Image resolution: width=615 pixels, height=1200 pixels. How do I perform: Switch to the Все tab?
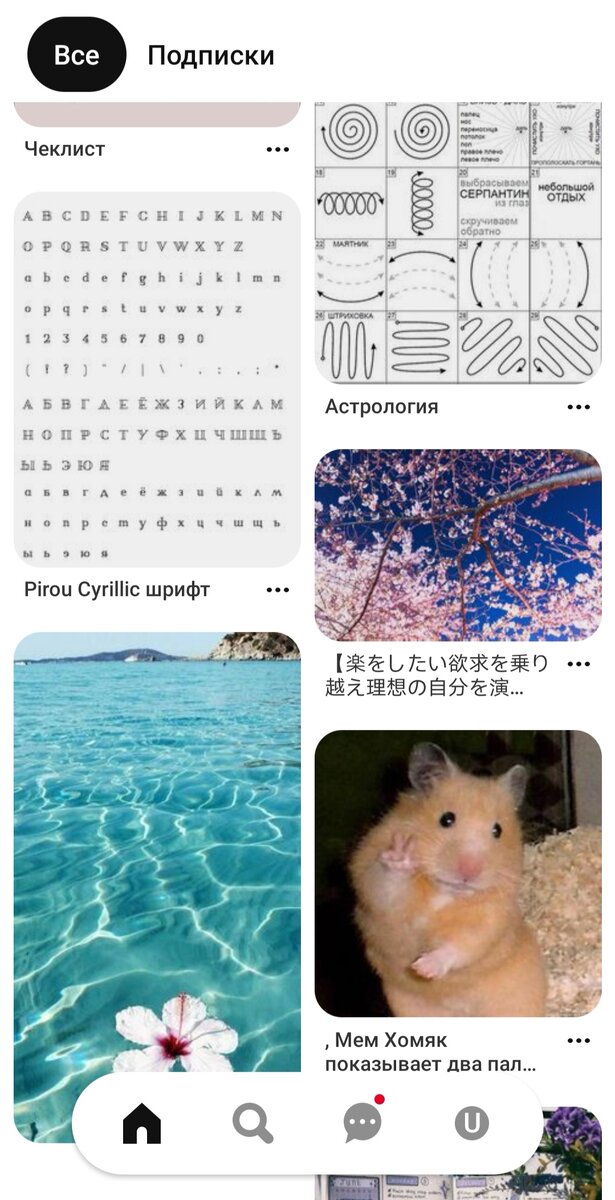point(76,55)
